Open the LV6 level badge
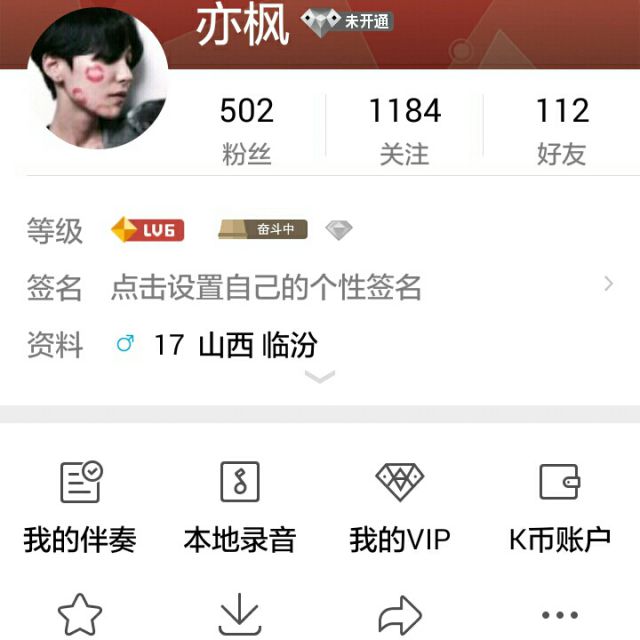Image resolution: width=640 pixels, height=640 pixels. [x=148, y=231]
